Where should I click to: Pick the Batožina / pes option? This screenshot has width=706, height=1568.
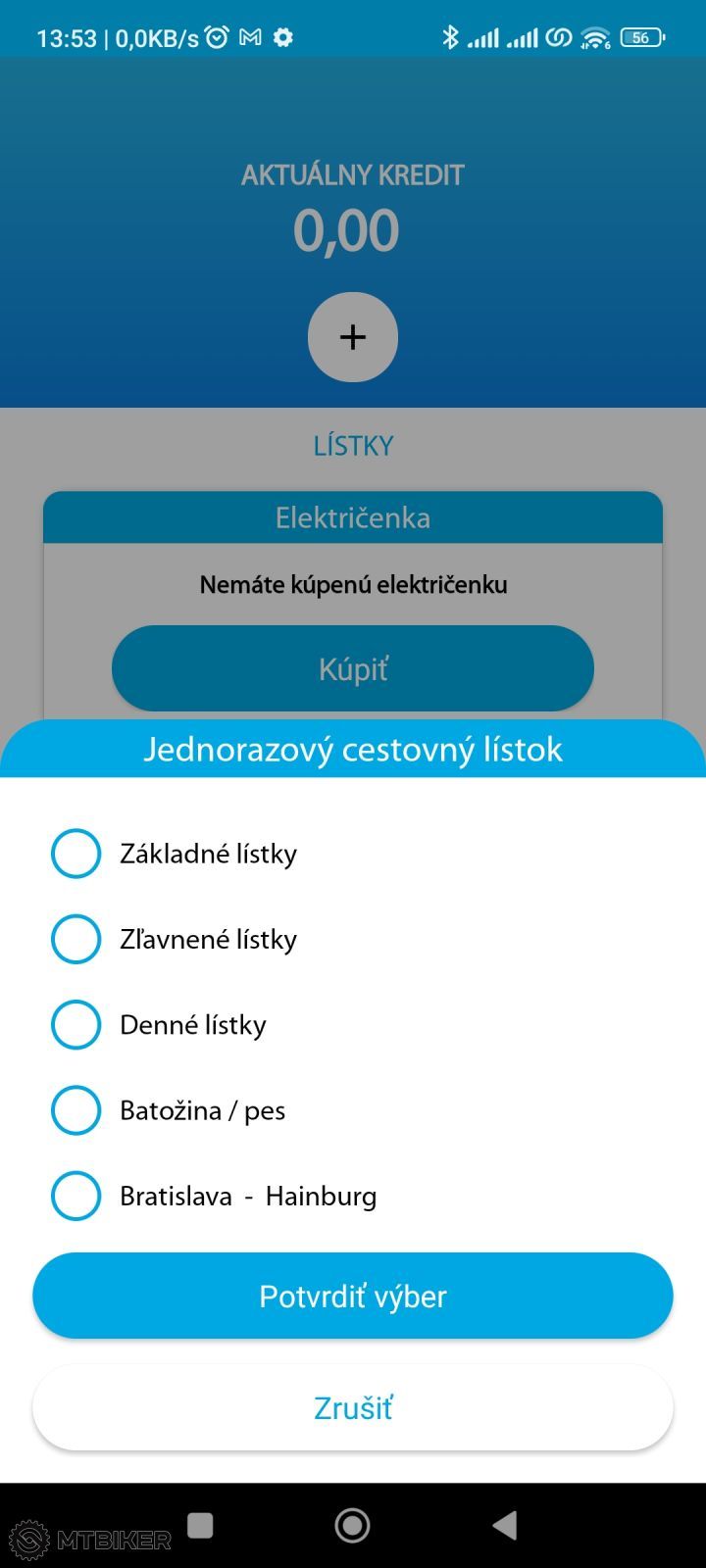point(76,1110)
